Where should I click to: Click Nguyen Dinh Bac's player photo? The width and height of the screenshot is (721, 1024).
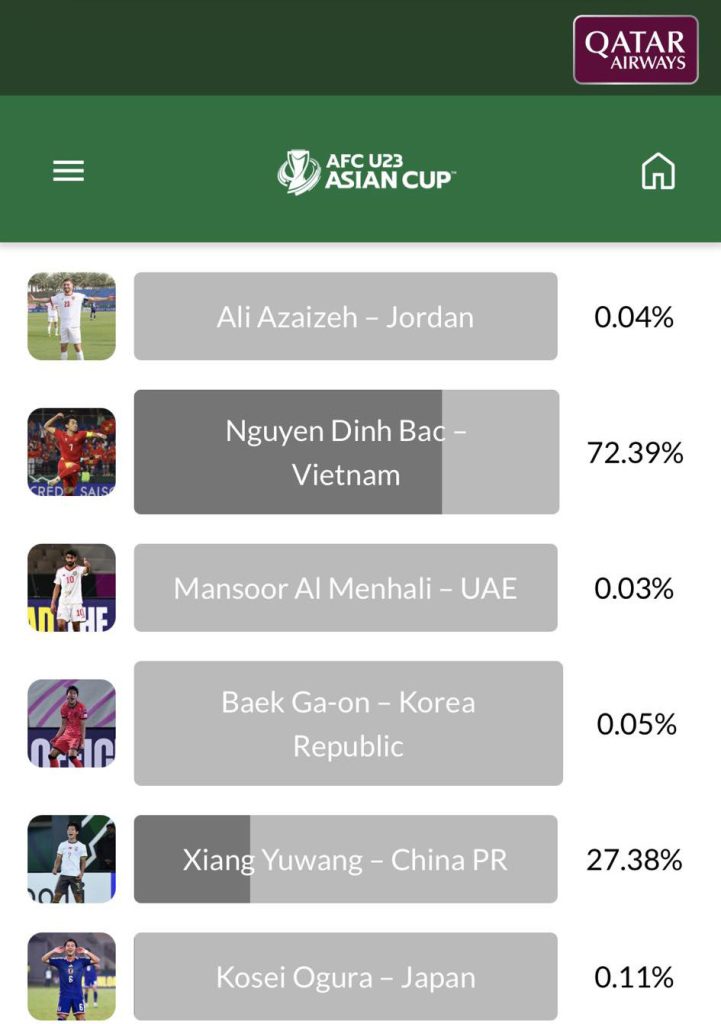tap(71, 452)
